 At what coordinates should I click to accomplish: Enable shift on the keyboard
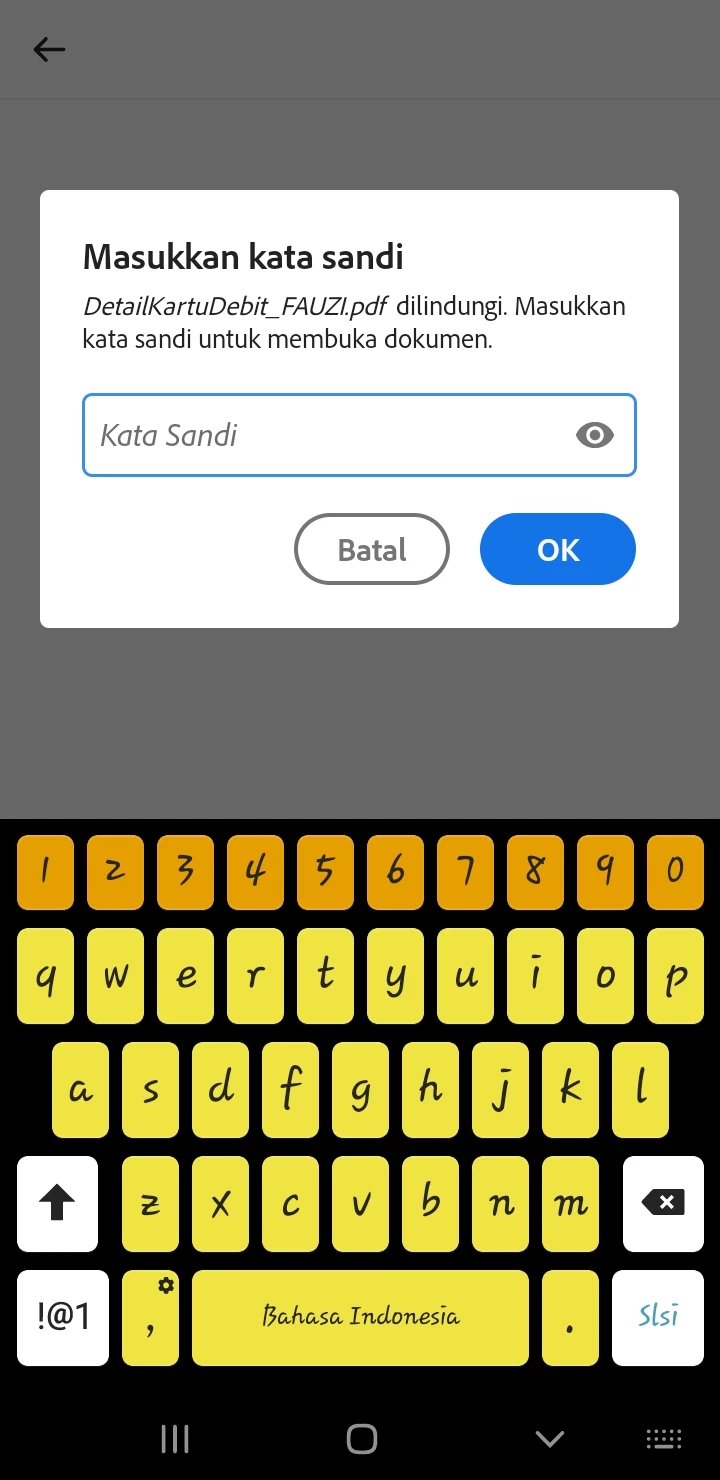tap(57, 1204)
